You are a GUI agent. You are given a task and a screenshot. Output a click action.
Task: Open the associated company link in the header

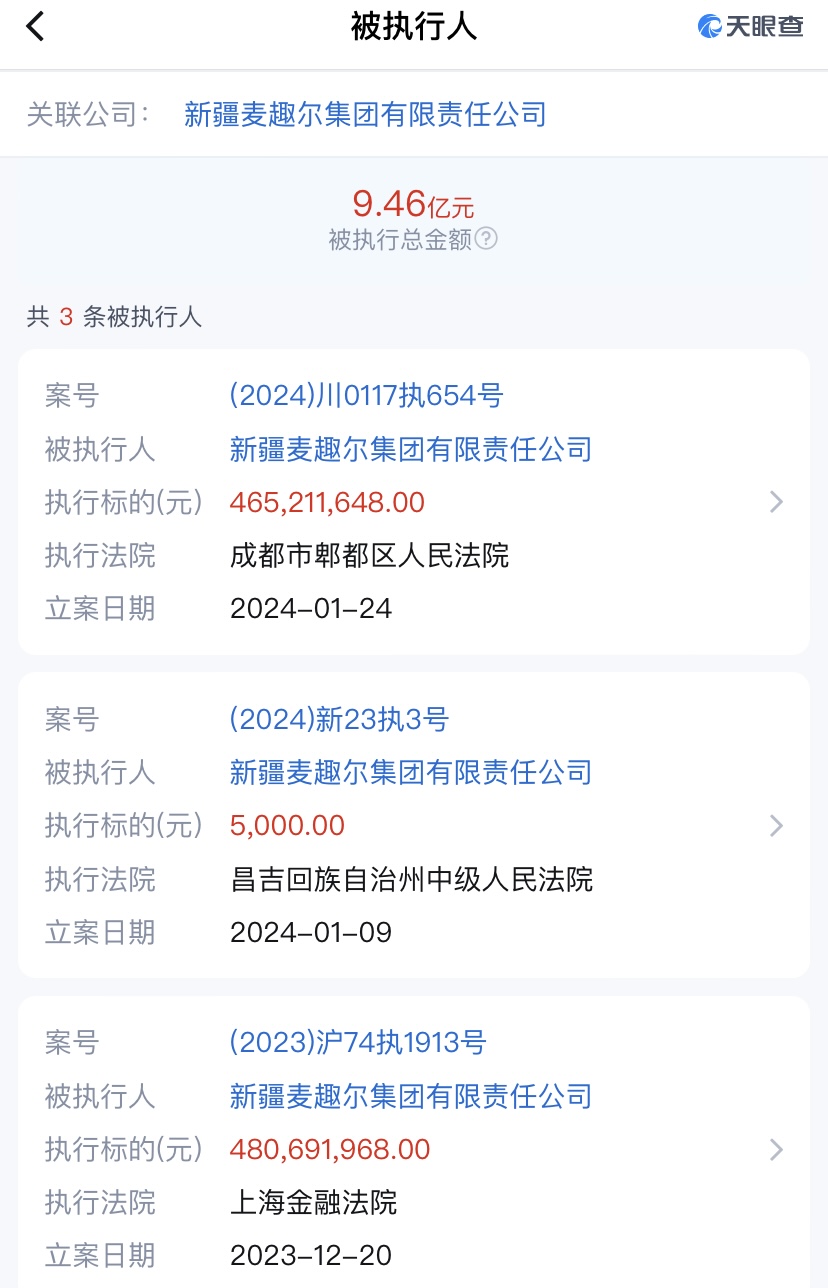365,114
